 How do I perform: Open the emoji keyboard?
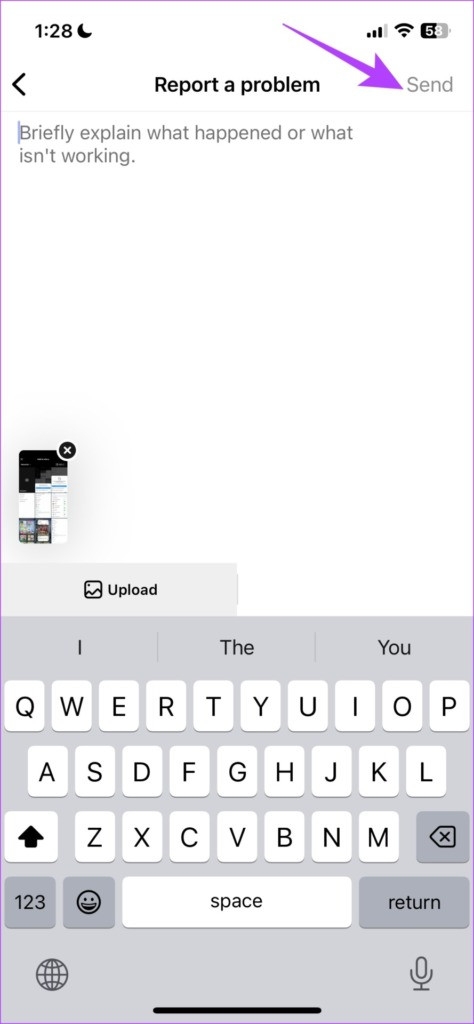[89, 902]
